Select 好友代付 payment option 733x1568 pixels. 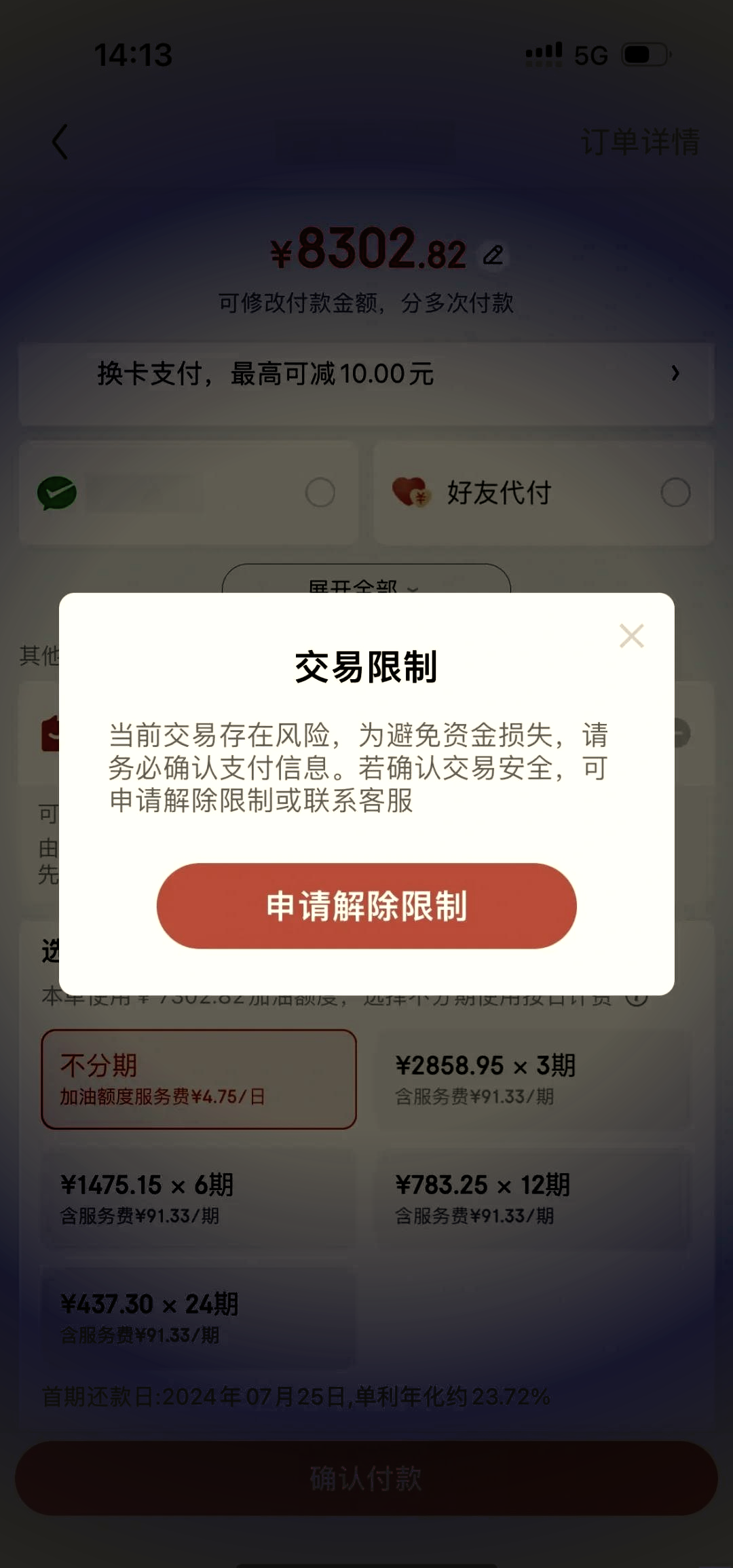543,493
